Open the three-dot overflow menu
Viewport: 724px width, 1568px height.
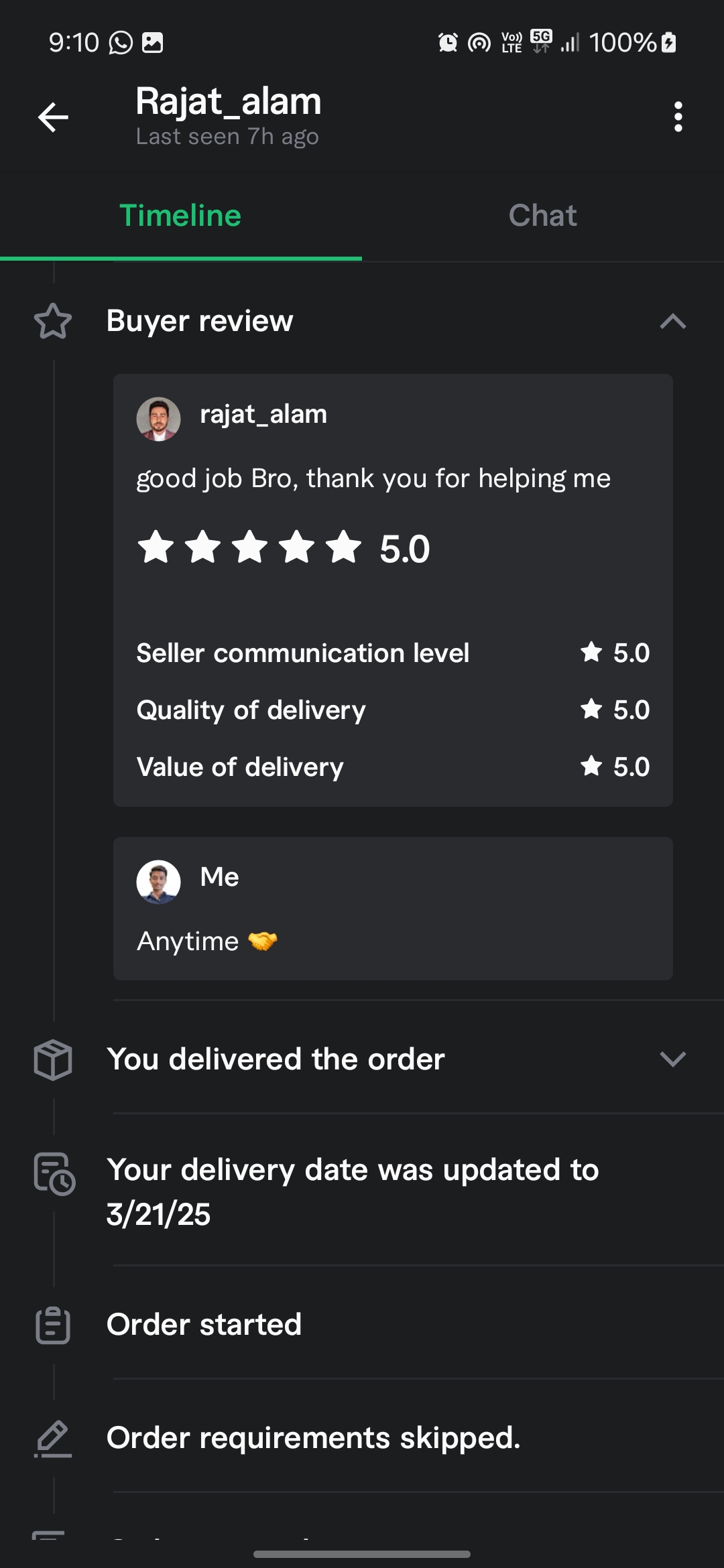click(x=678, y=117)
